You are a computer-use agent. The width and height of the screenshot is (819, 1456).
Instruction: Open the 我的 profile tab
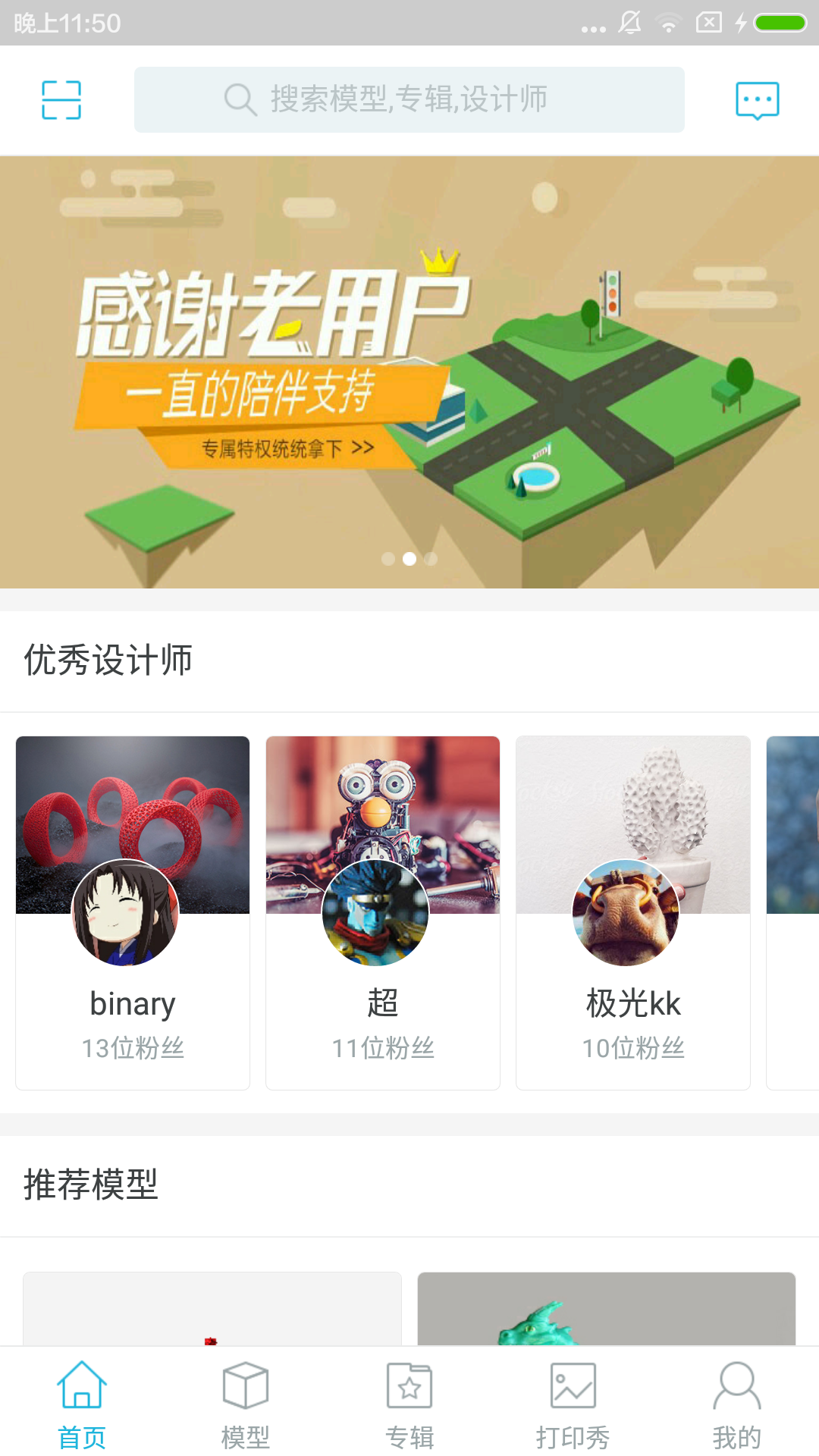click(737, 1403)
